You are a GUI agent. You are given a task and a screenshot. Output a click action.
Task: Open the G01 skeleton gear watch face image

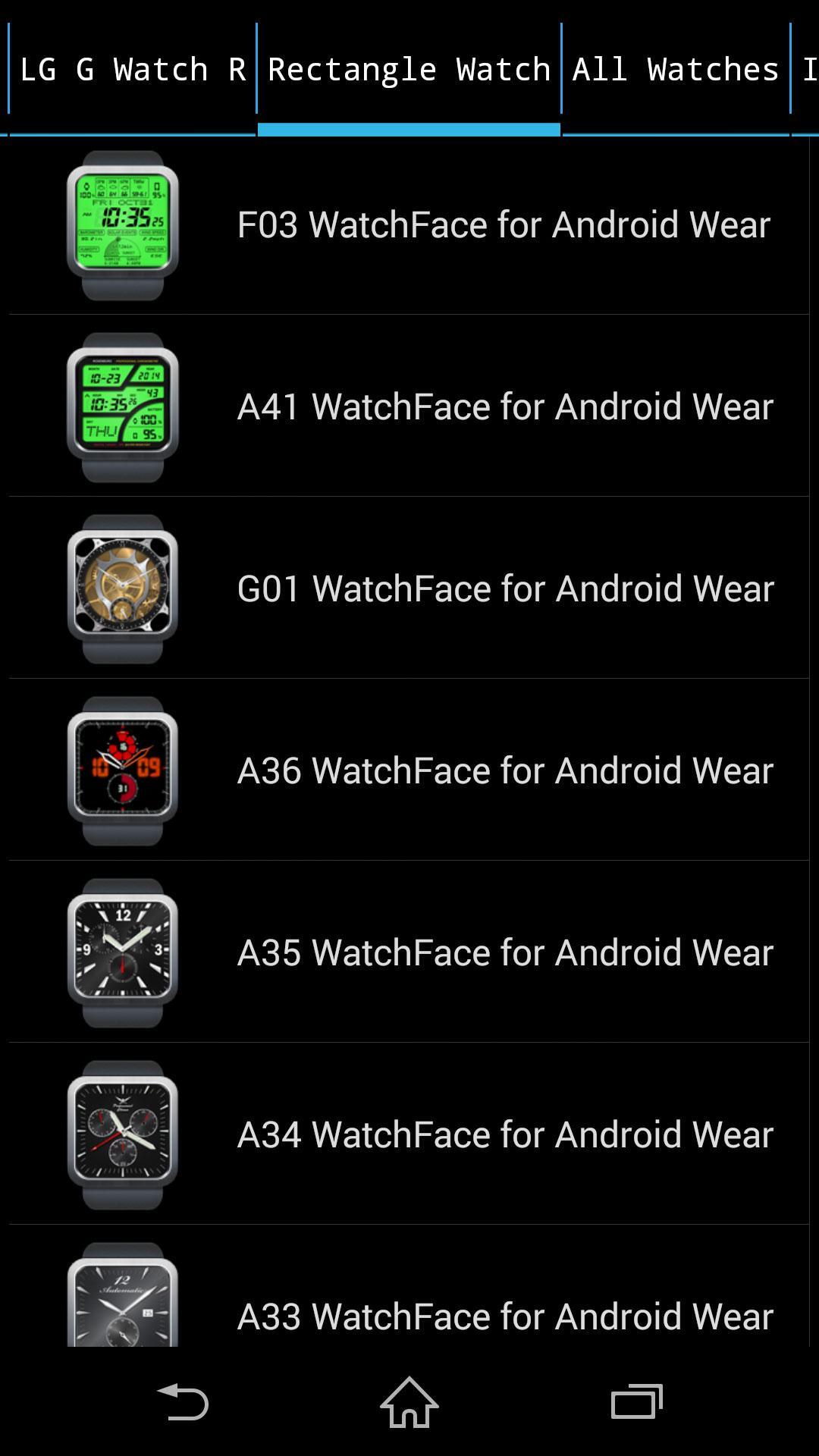point(124,588)
